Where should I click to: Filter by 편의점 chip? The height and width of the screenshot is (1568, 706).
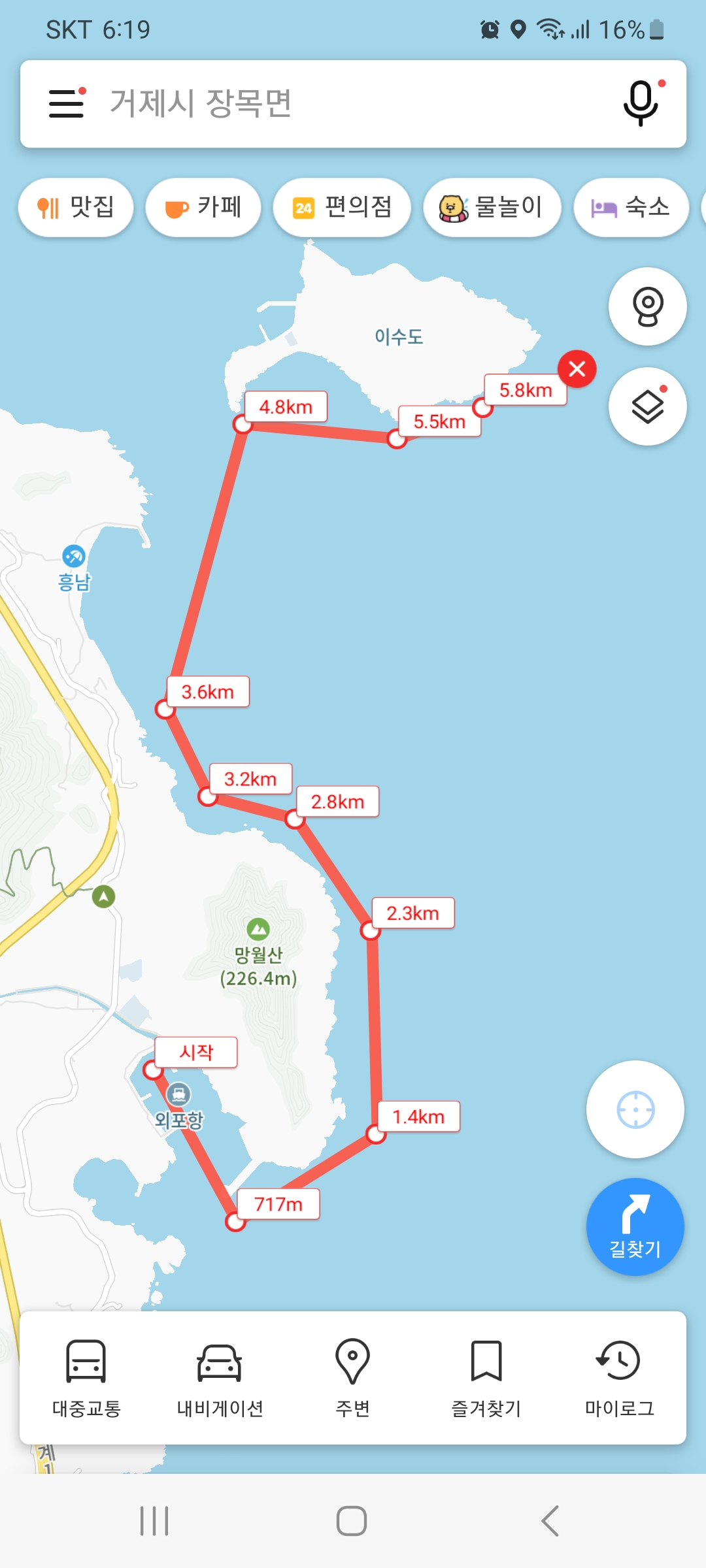click(342, 208)
